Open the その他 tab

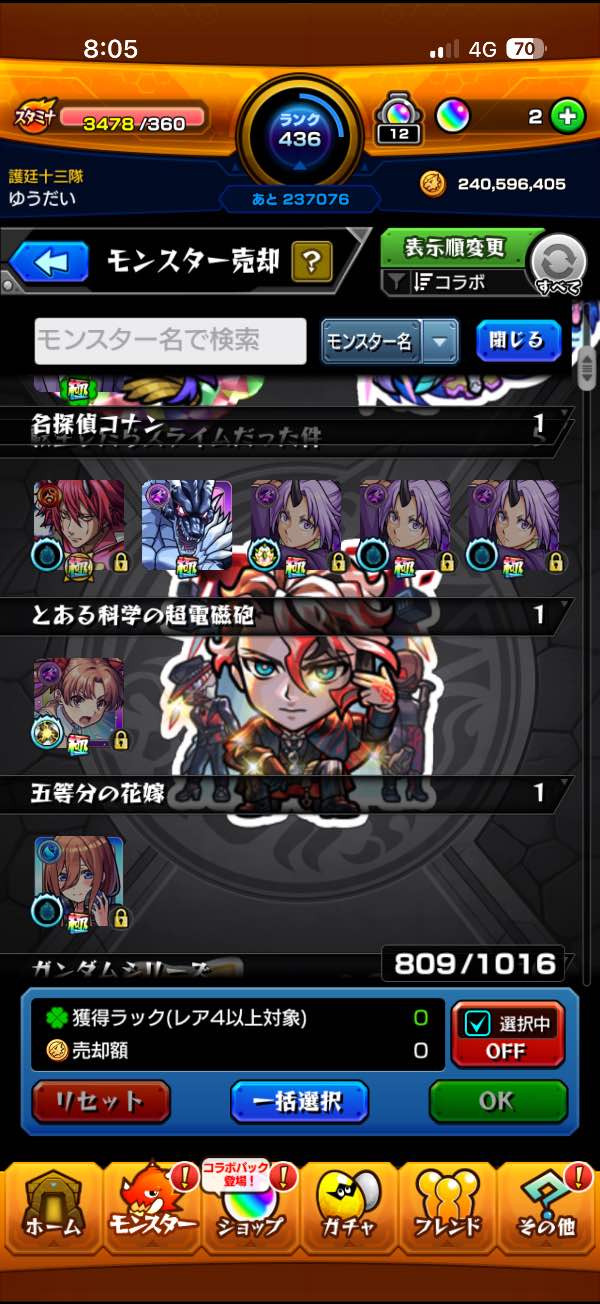point(548,1205)
